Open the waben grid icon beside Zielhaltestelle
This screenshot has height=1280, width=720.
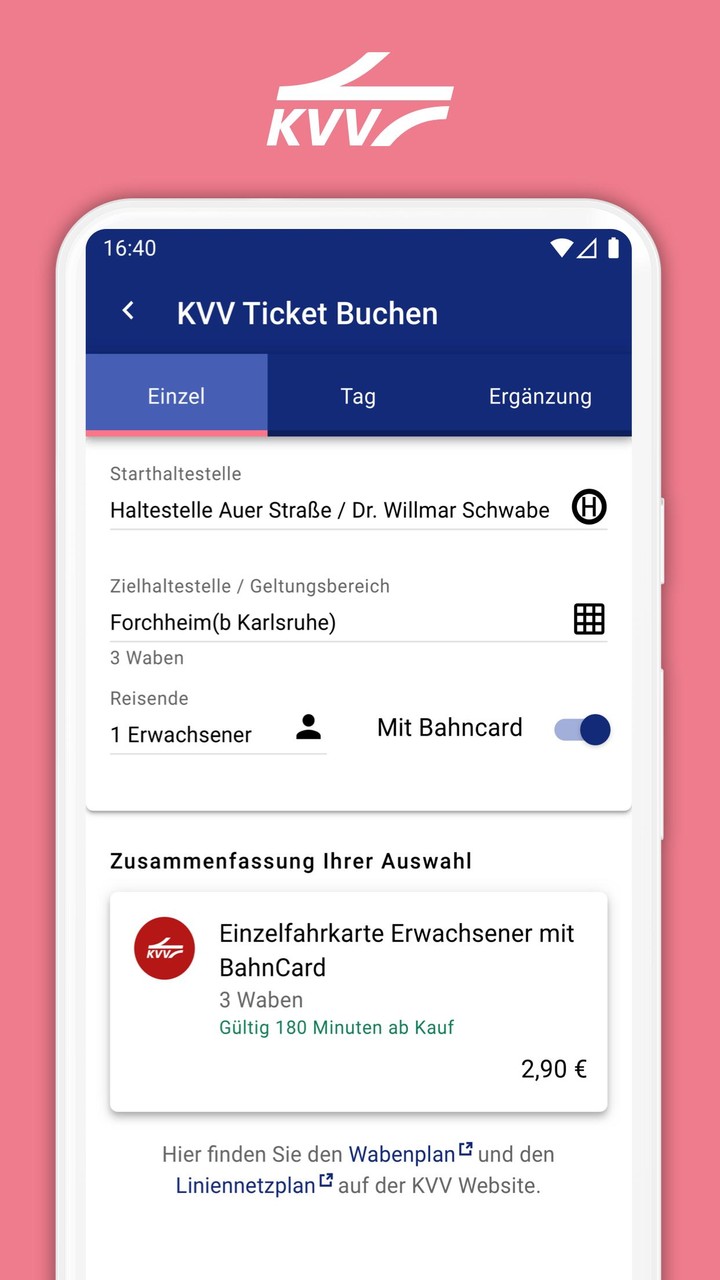[589, 618]
